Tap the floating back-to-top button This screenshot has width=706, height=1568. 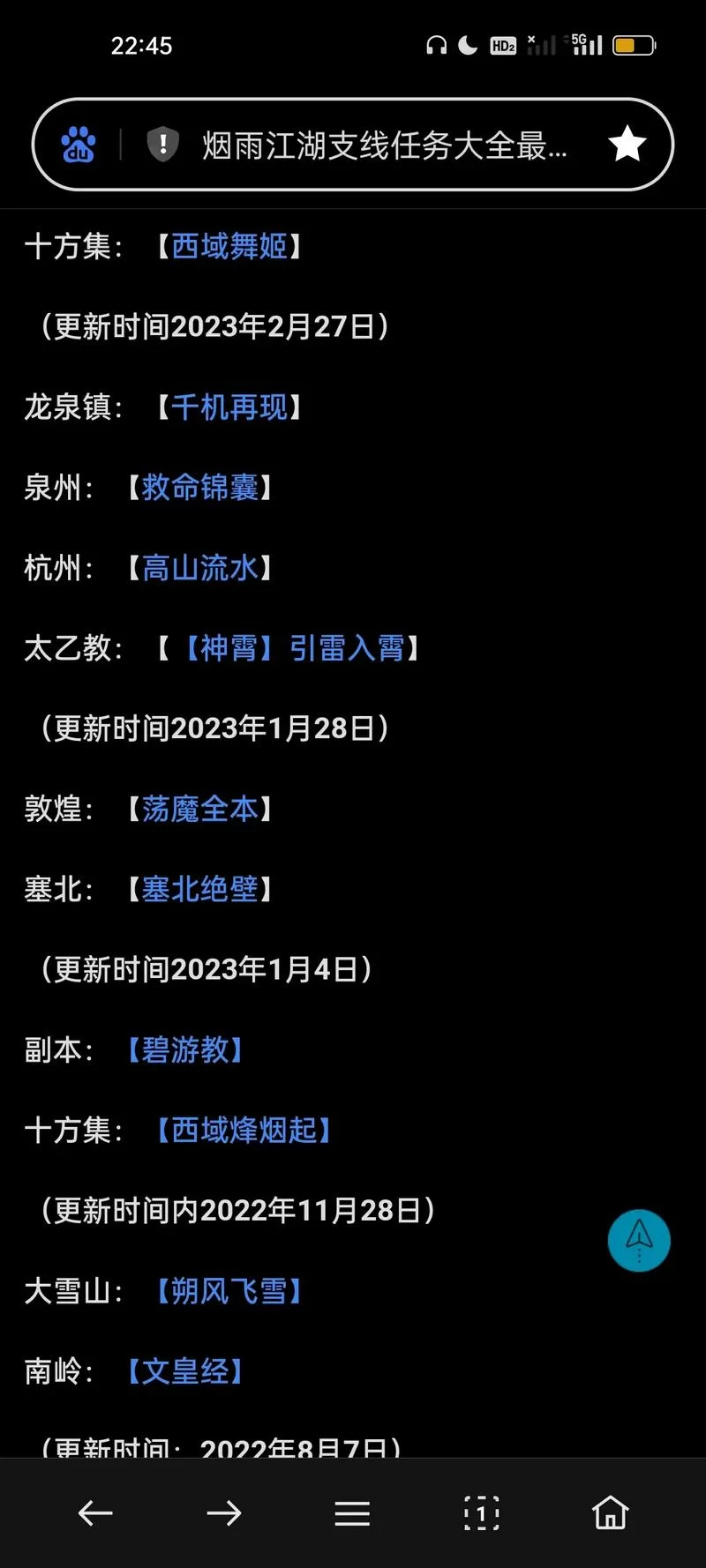pyautogui.click(x=639, y=1240)
